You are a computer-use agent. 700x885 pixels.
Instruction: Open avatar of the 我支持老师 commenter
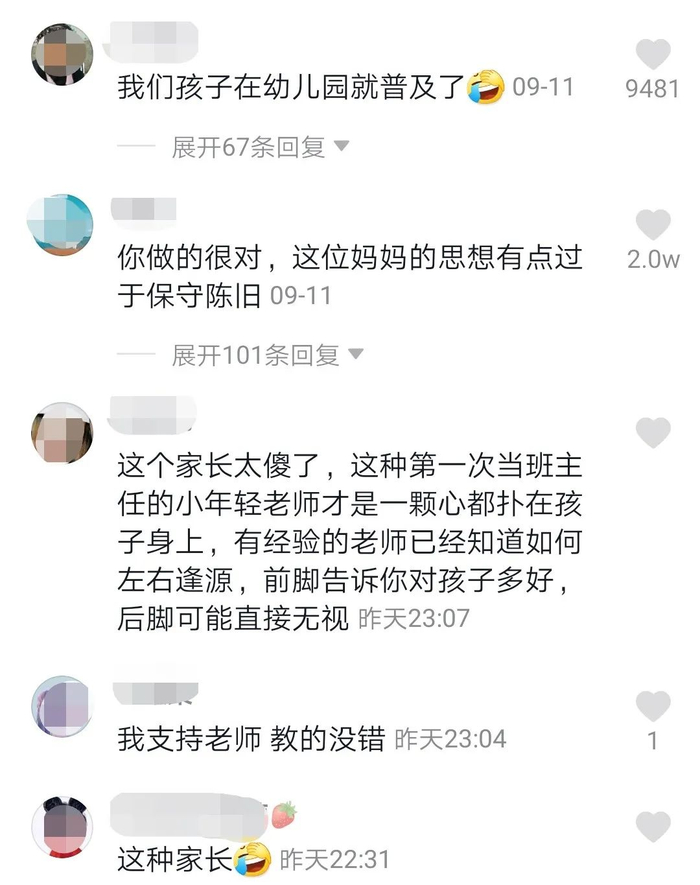point(62,706)
